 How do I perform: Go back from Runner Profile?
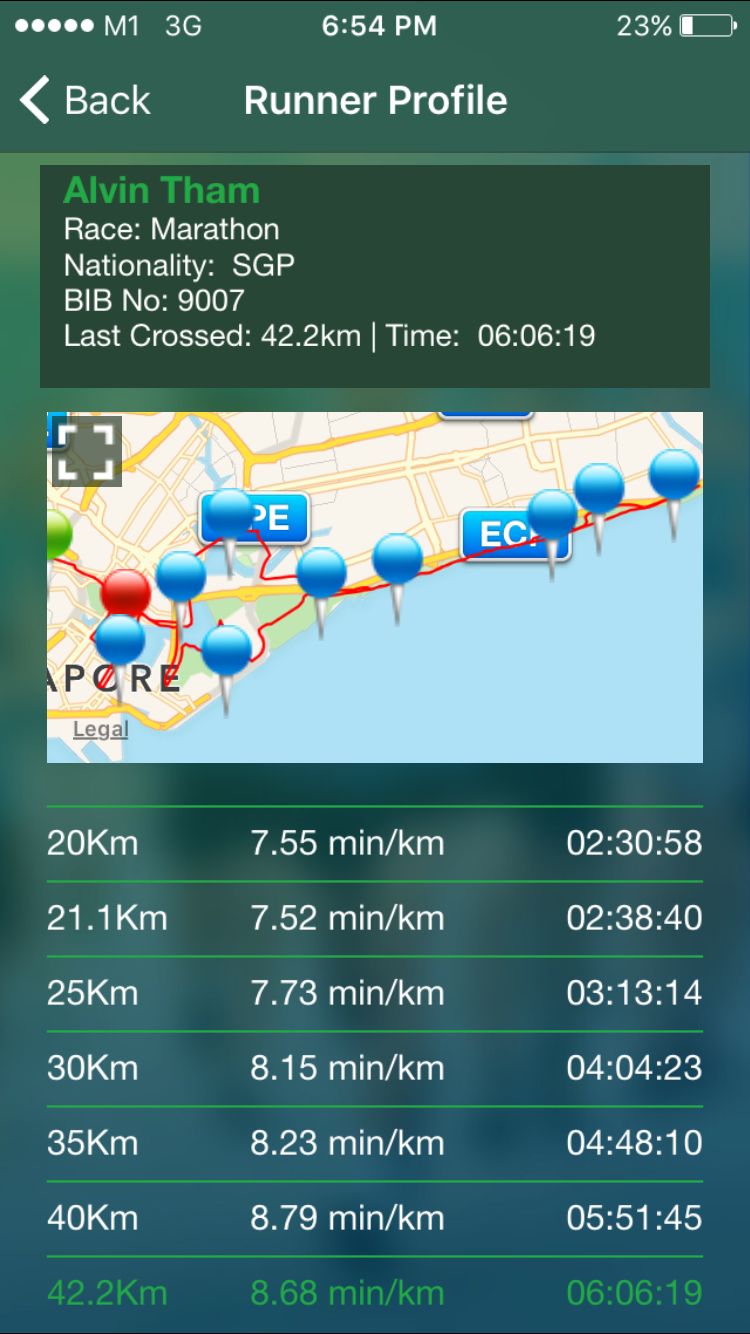pos(85,101)
